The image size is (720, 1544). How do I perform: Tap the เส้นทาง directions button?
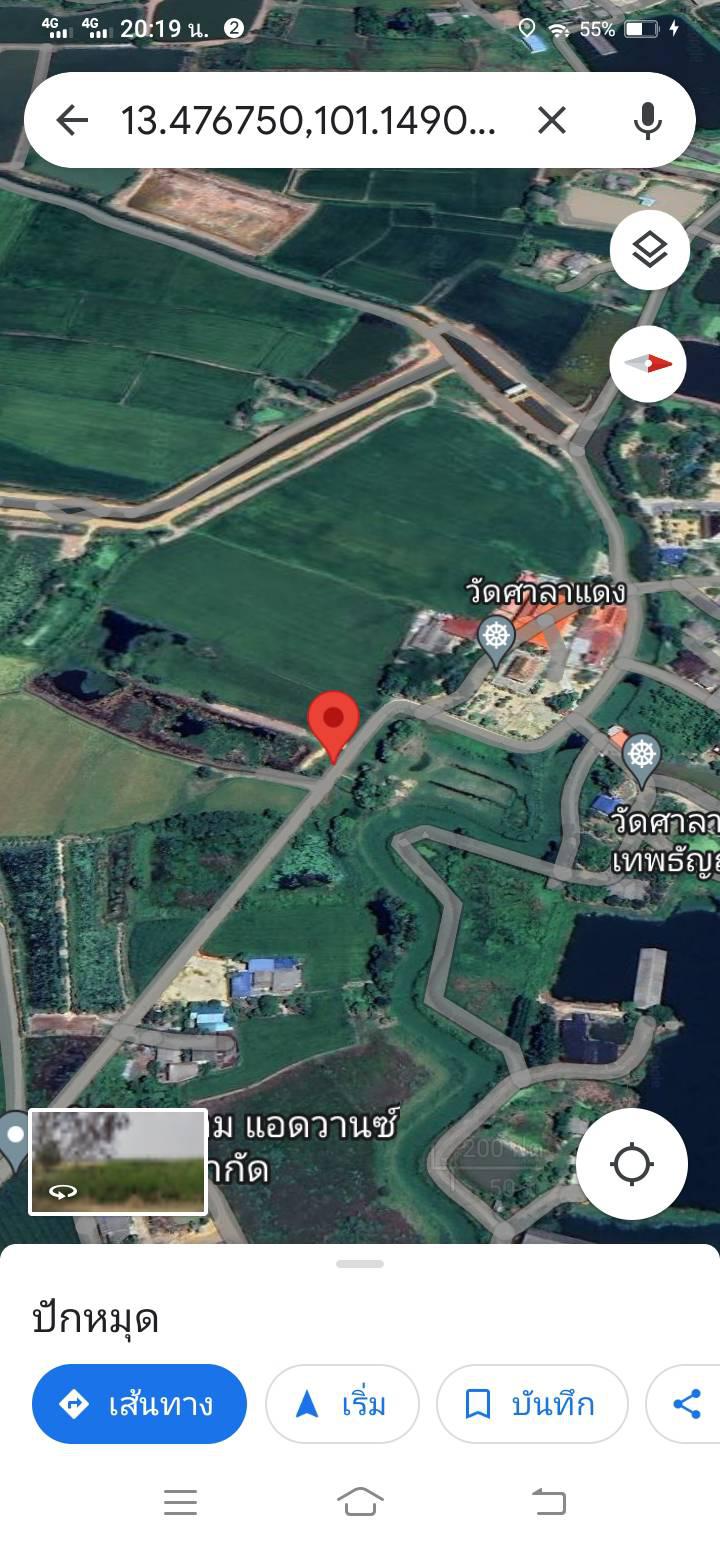[x=139, y=1404]
